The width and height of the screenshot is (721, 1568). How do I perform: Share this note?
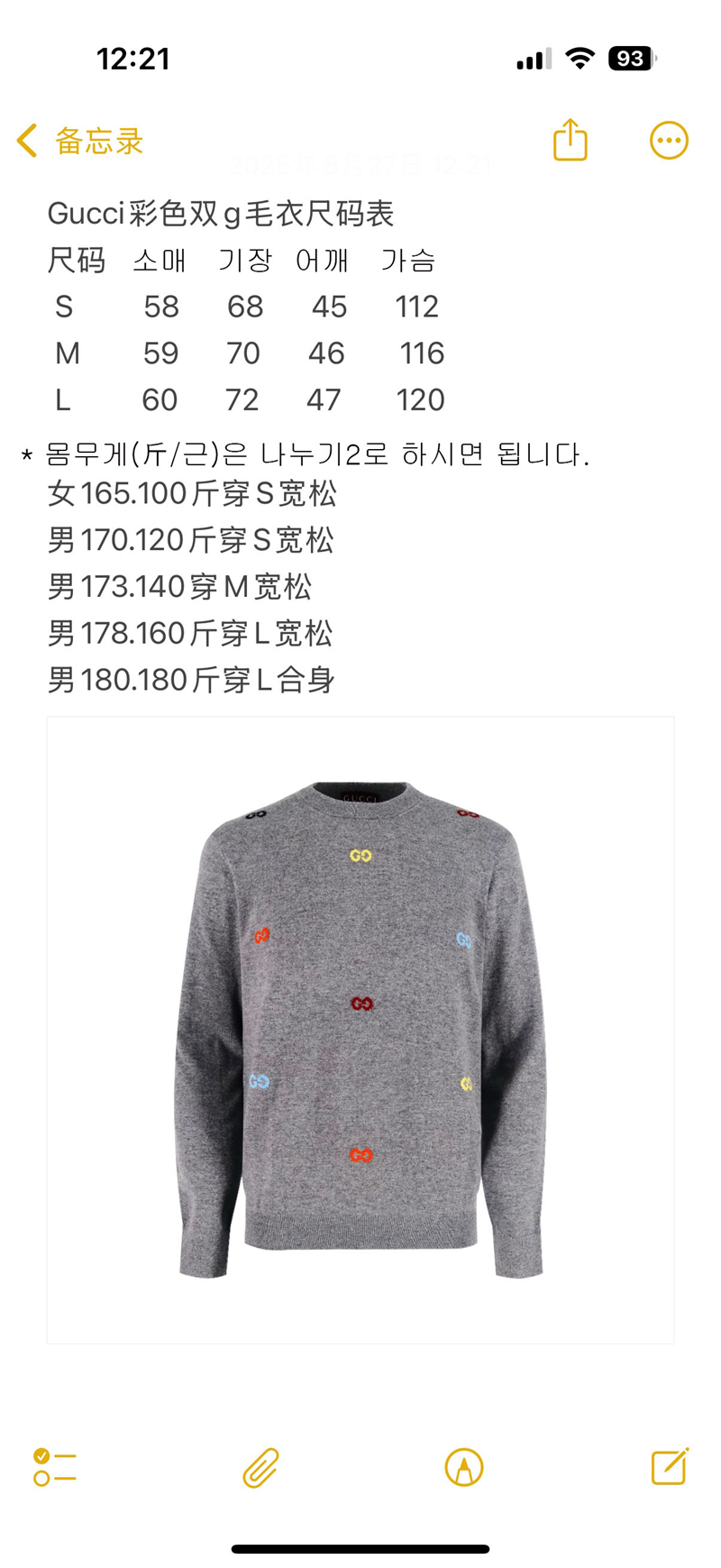pyautogui.click(x=570, y=140)
